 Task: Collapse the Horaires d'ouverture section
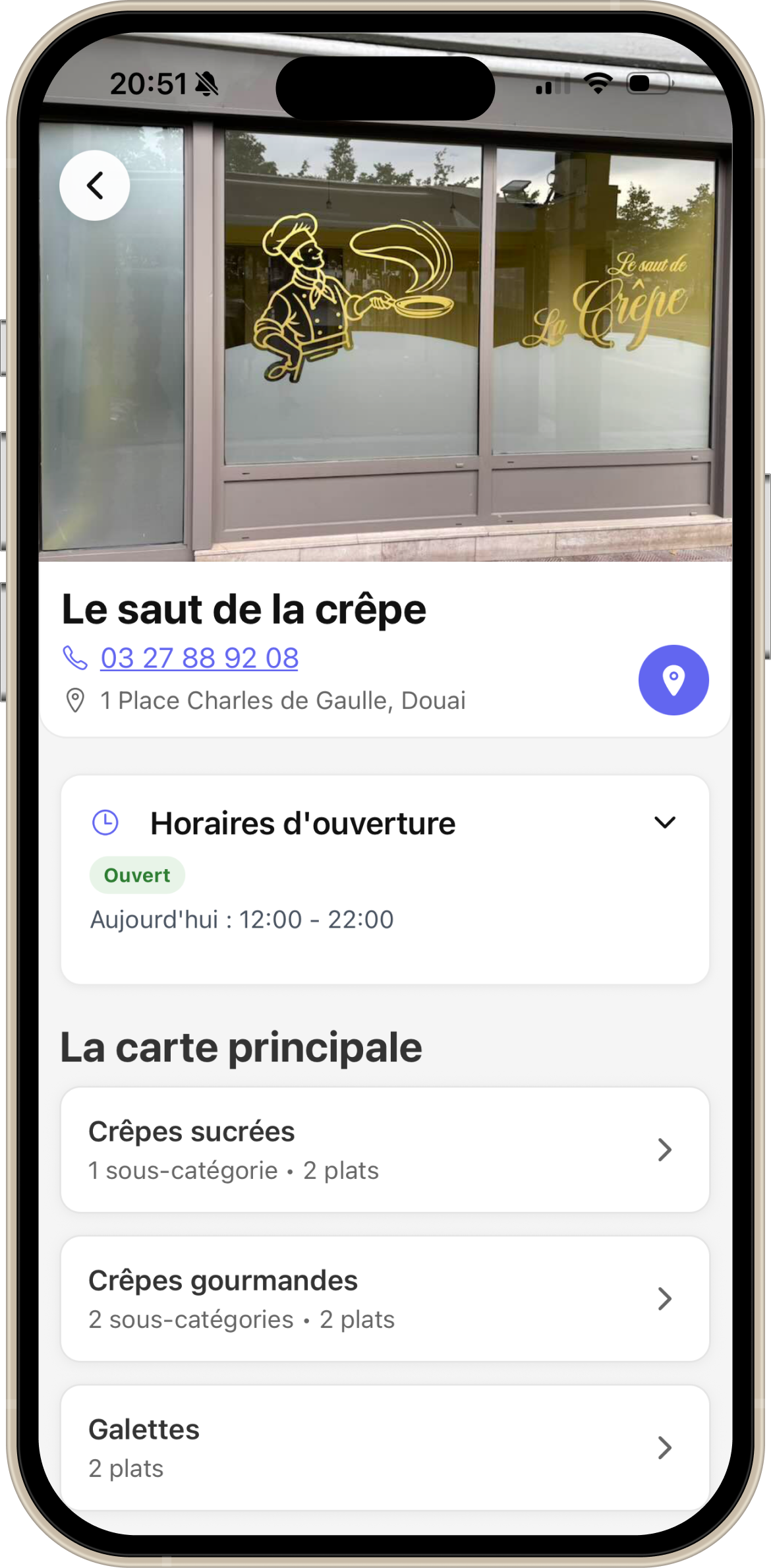tap(664, 822)
